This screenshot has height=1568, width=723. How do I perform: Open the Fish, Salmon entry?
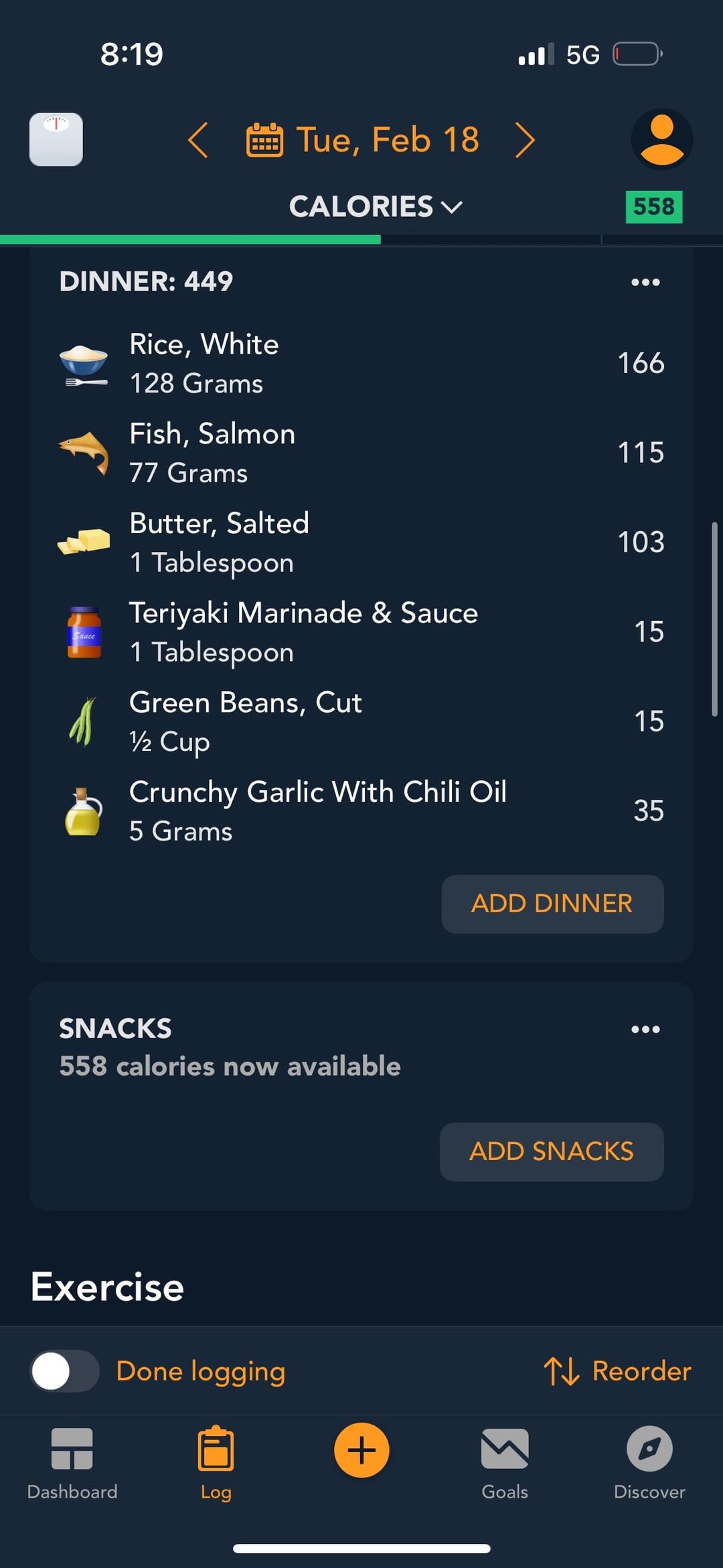point(361,453)
